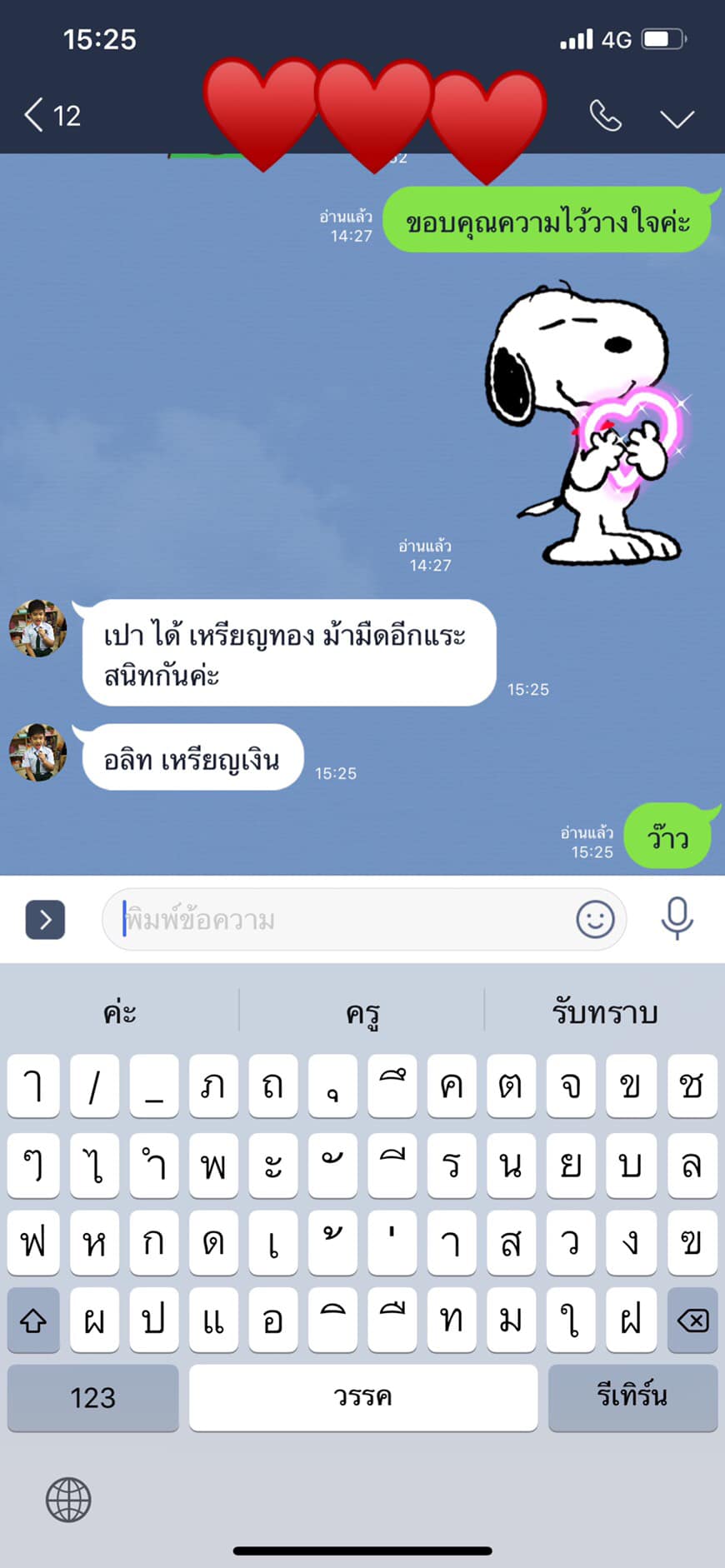
Task: Choose the ครู keyboard suggestion
Action: click(362, 1011)
